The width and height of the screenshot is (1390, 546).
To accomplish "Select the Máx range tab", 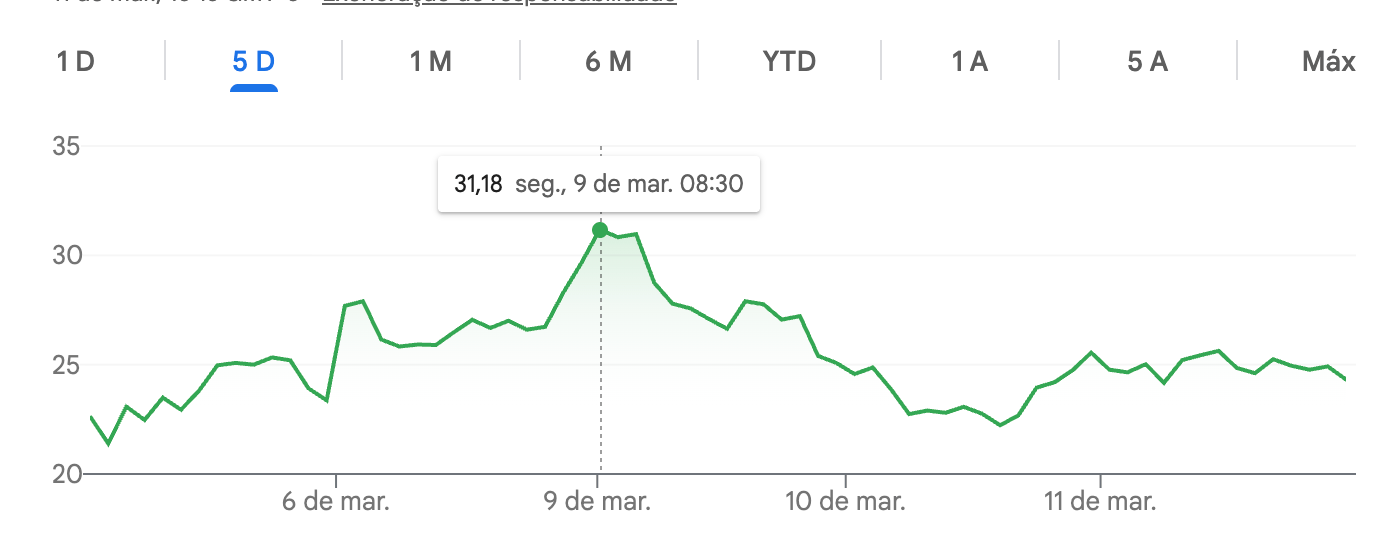I will tap(1328, 62).
